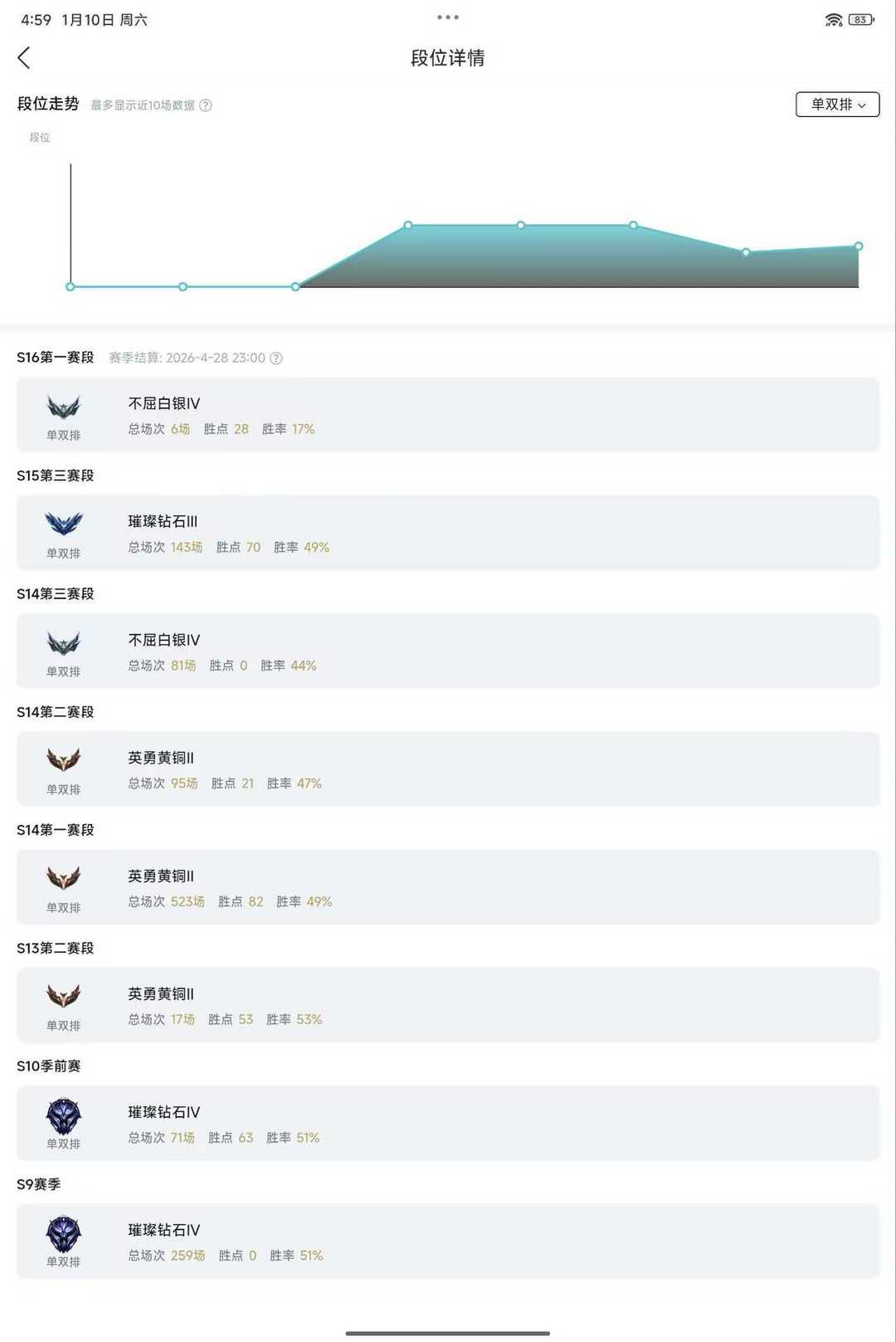
Task: Open the 单双排 mode dropdown
Action: 835,105
